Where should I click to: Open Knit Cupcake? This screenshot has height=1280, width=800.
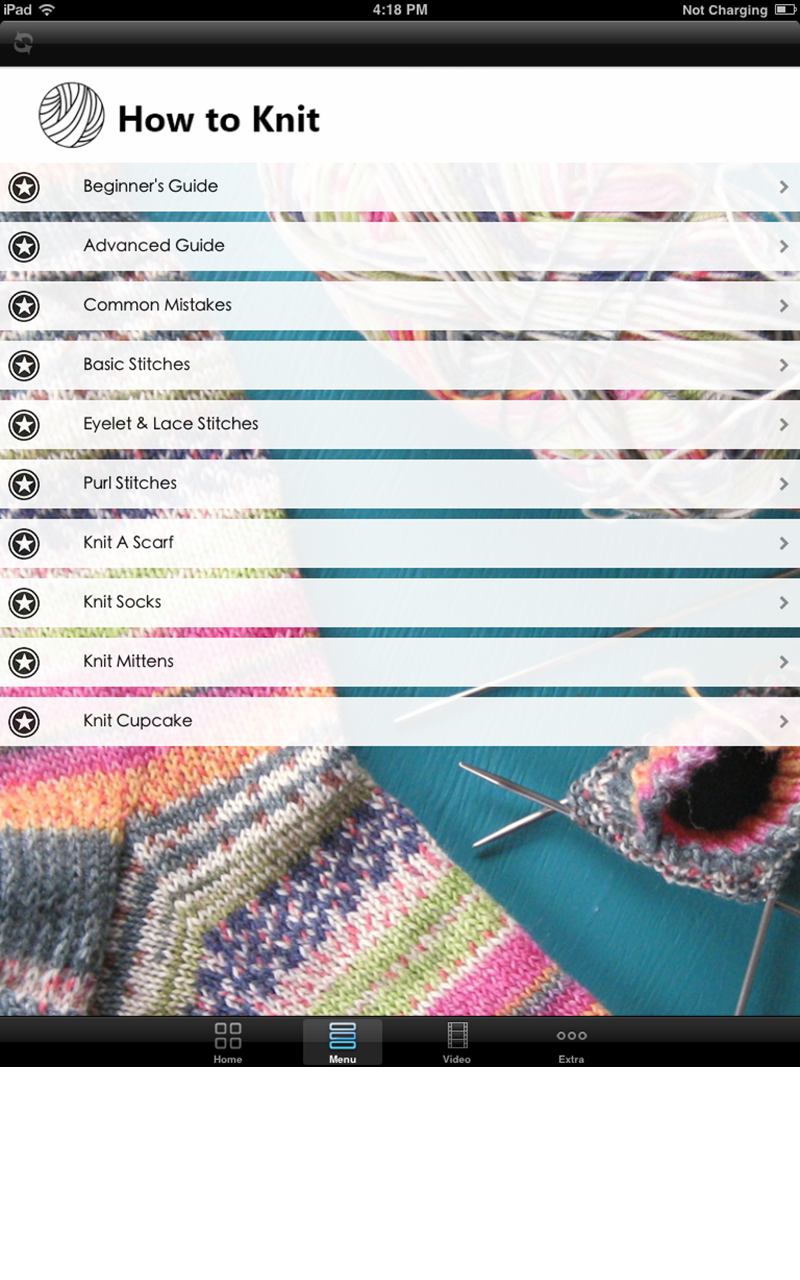pyautogui.click(x=400, y=721)
